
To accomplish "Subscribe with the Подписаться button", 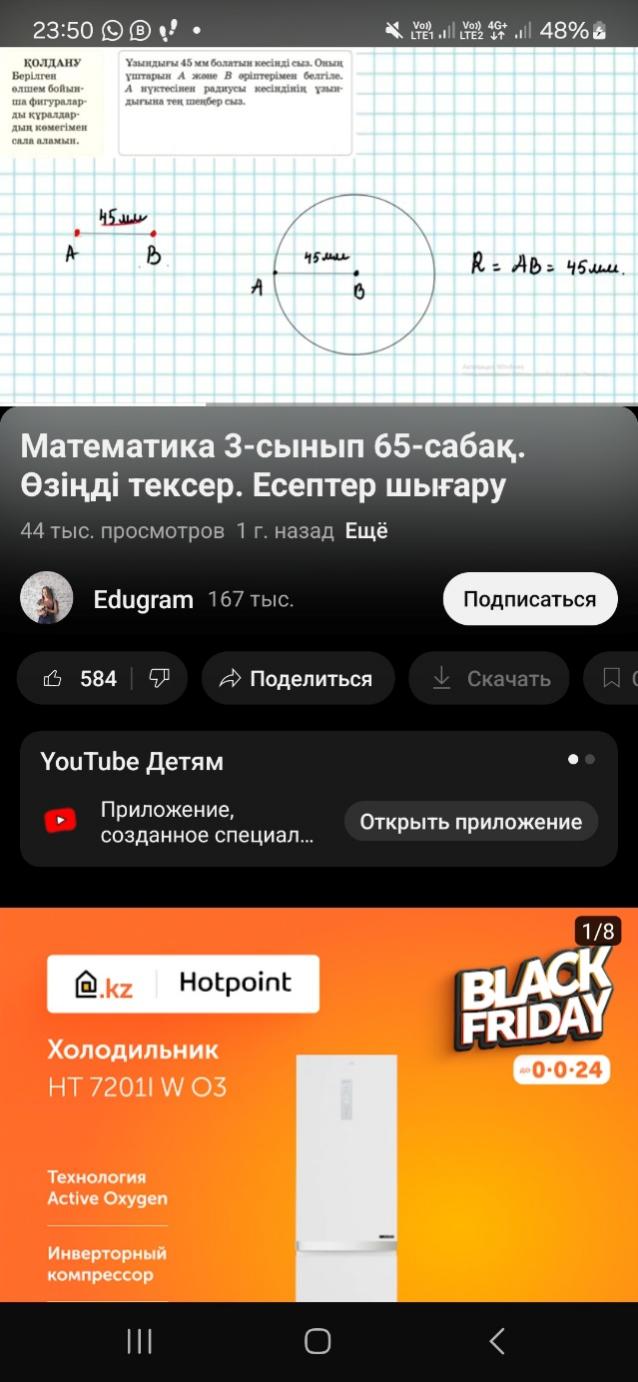I will 529,599.
